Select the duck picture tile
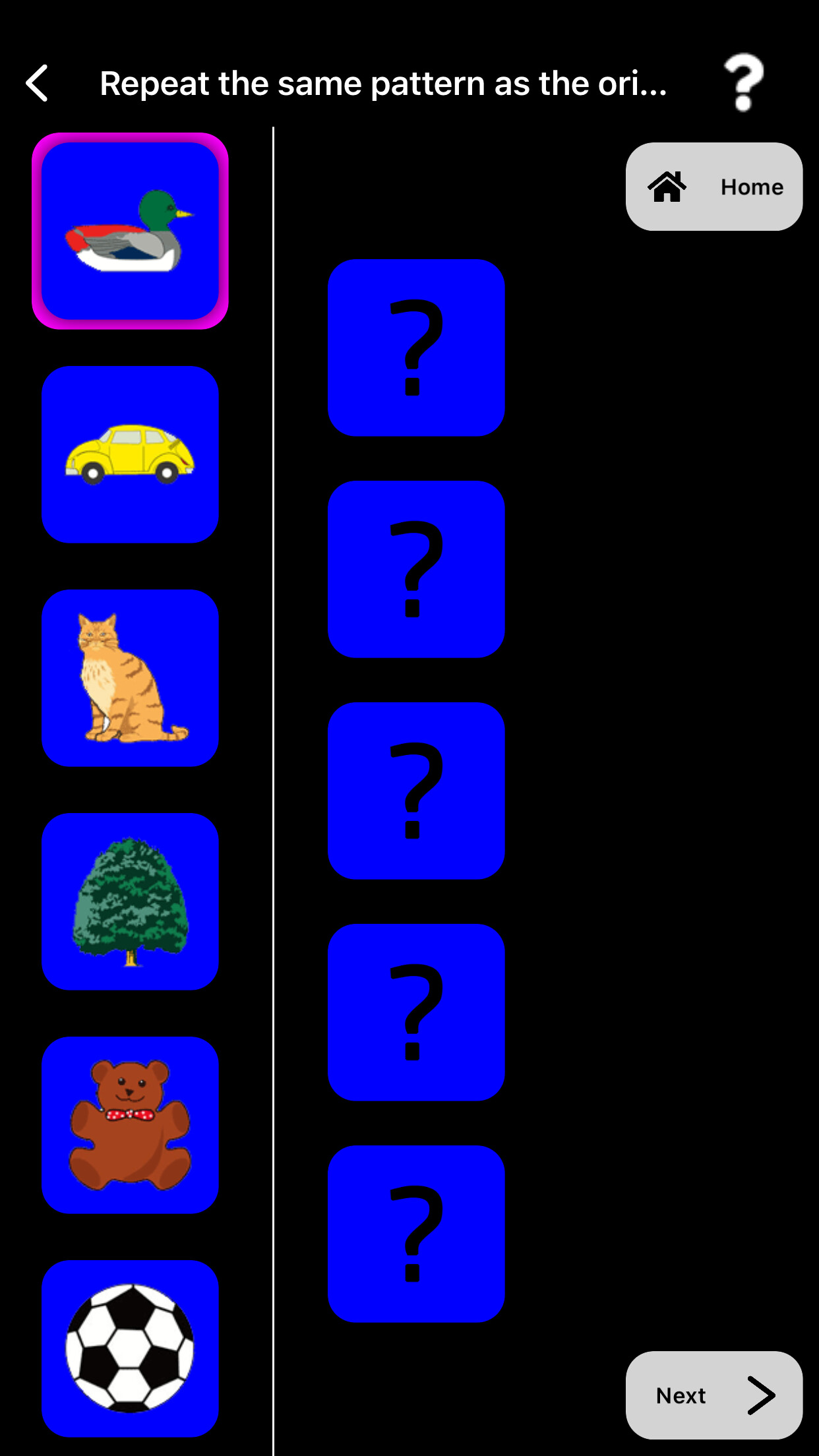Viewport: 819px width, 1456px height. [130, 231]
